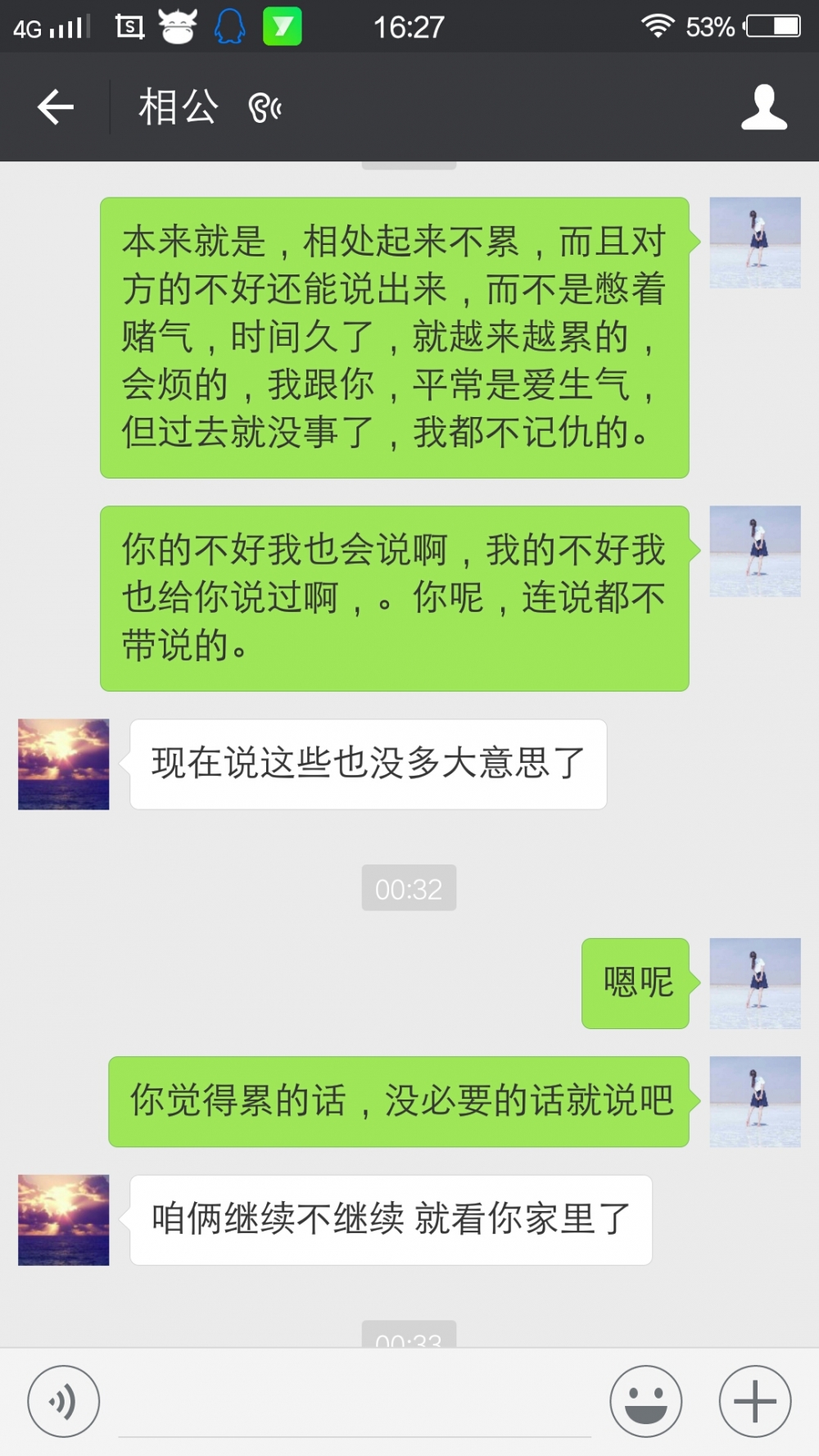The height and width of the screenshot is (1456, 819).
Task: Switch to voice message input
Action: point(64,1401)
